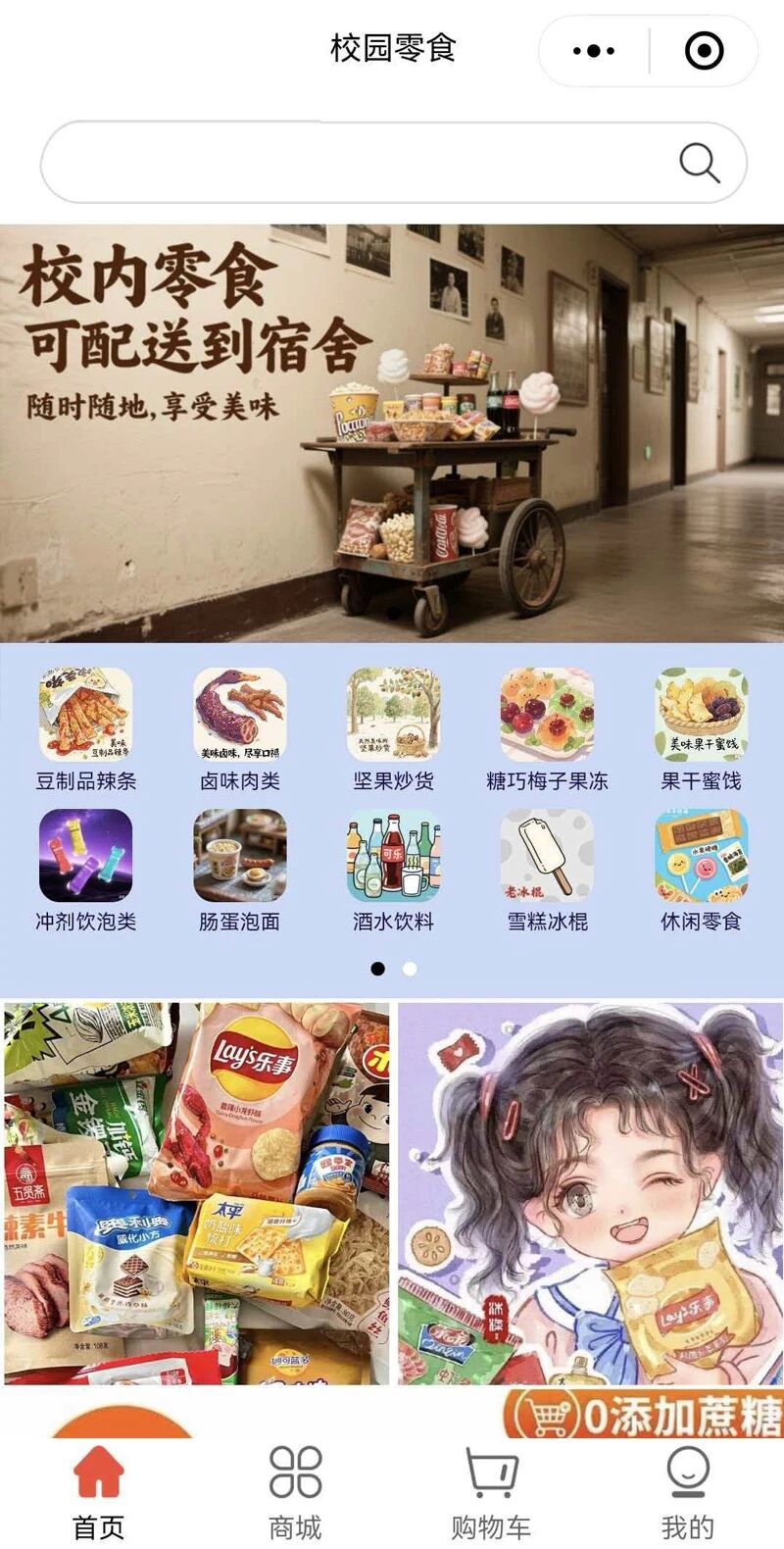The image size is (784, 1549).
Task: Open the 卤味肉类 category
Action: (240, 730)
